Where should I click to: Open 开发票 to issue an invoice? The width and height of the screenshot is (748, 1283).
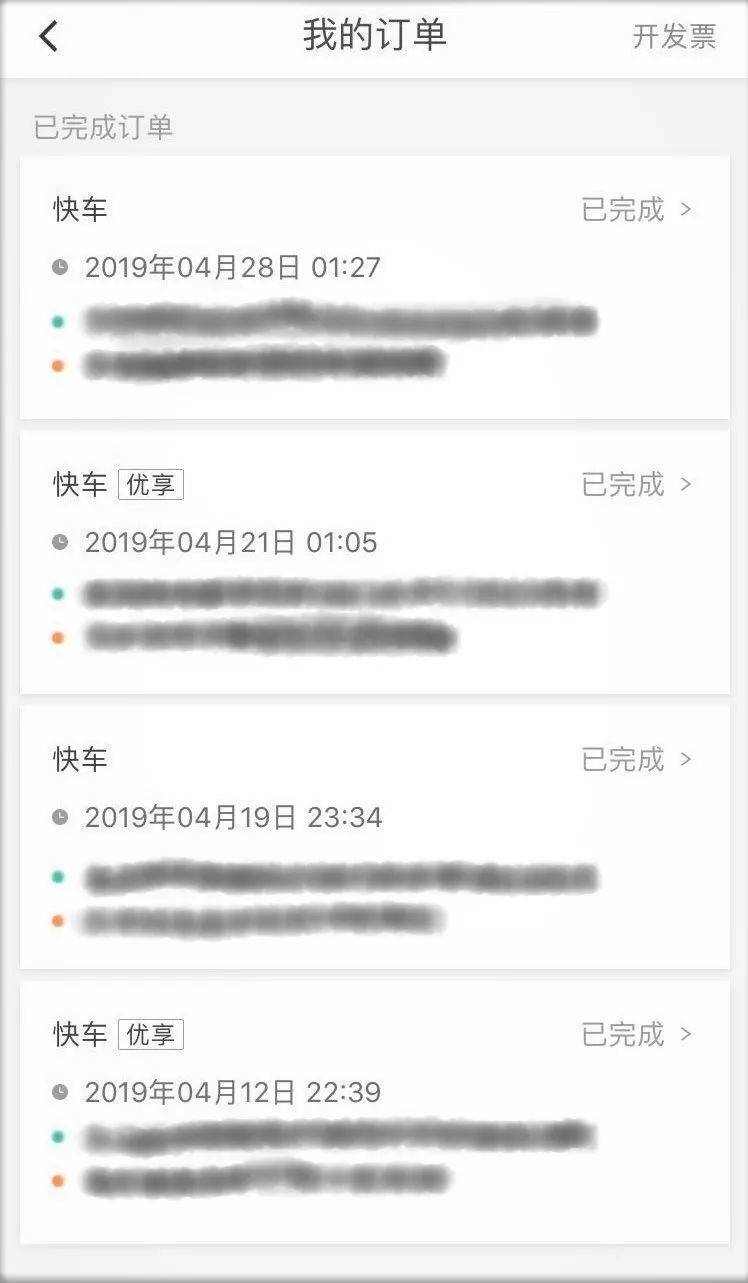tap(674, 36)
